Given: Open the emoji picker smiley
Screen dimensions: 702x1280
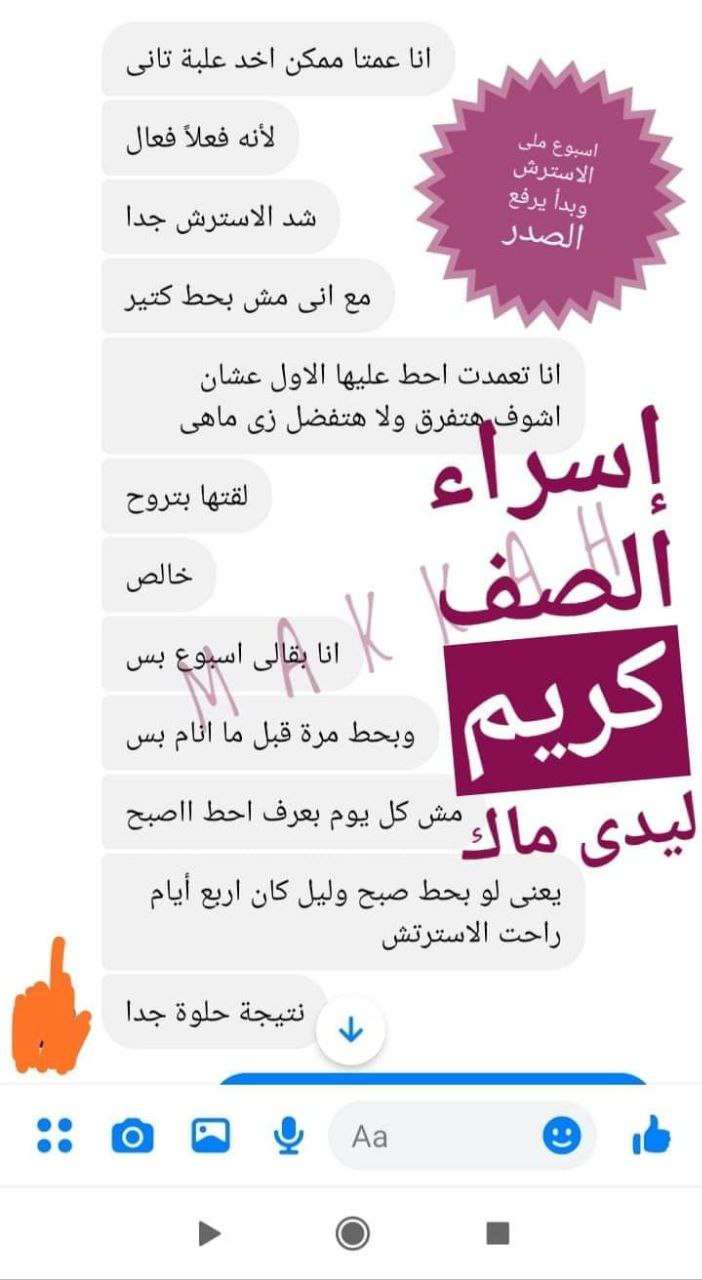Looking at the screenshot, I should click(x=562, y=1135).
